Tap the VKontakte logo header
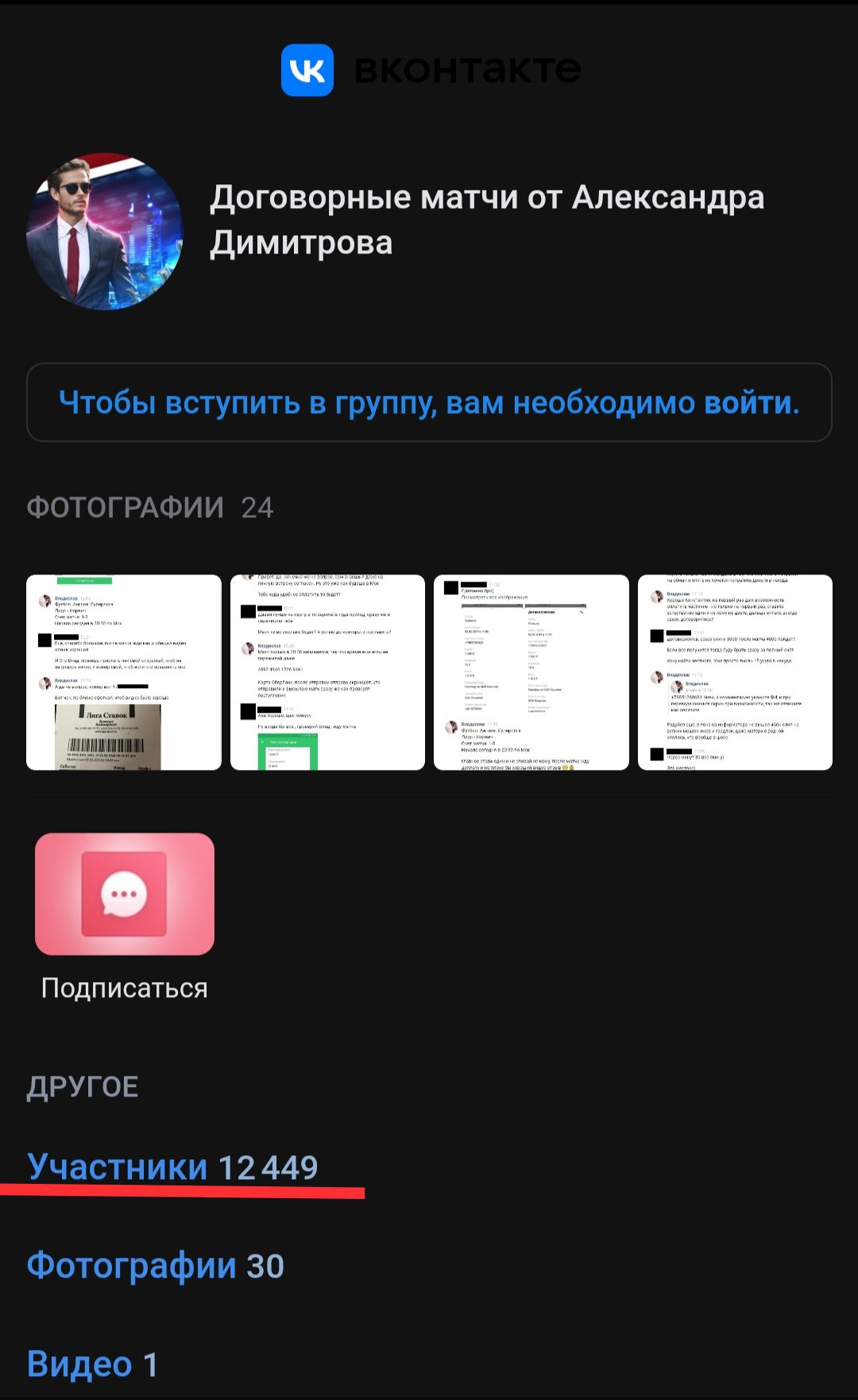This screenshot has height=1400, width=858. pyautogui.click(x=431, y=70)
